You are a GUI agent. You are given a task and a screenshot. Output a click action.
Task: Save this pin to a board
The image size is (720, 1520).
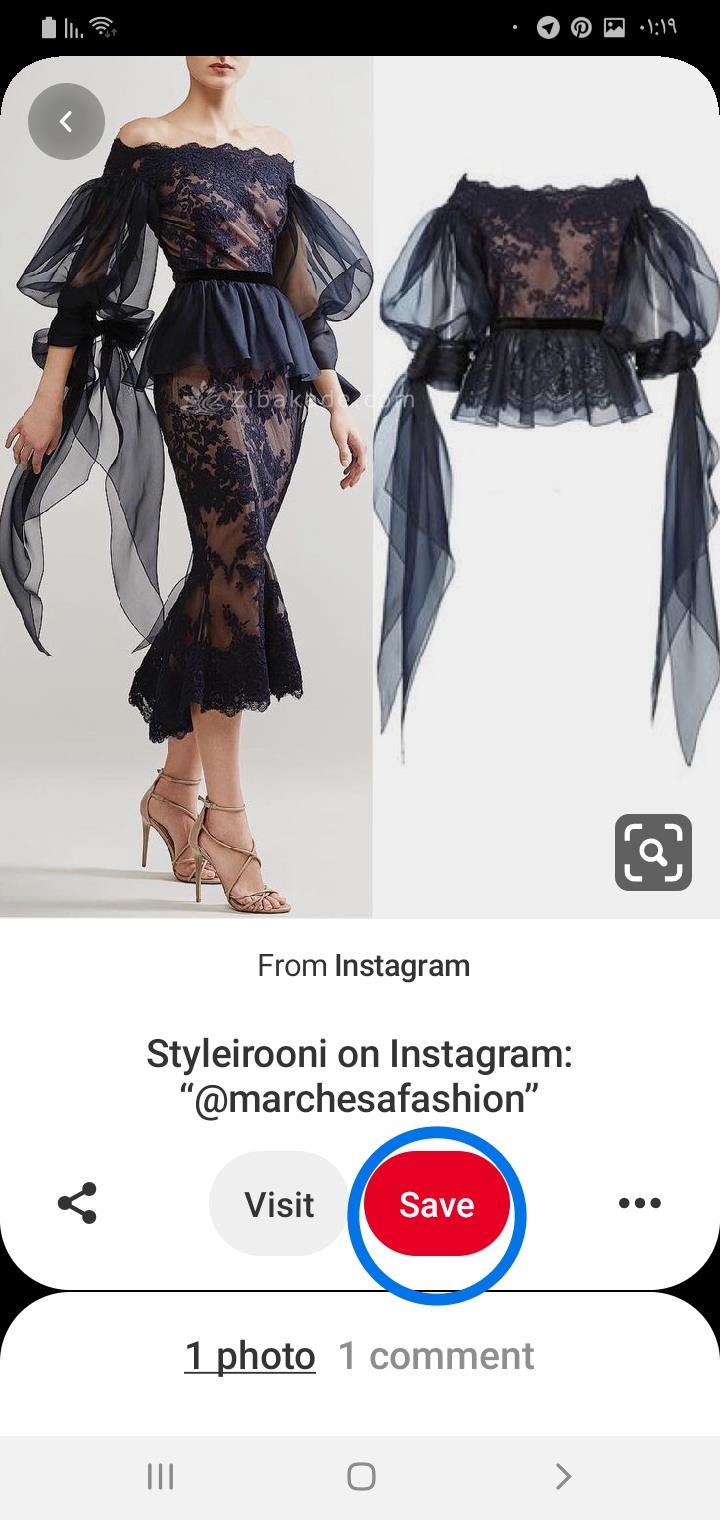click(x=437, y=1204)
